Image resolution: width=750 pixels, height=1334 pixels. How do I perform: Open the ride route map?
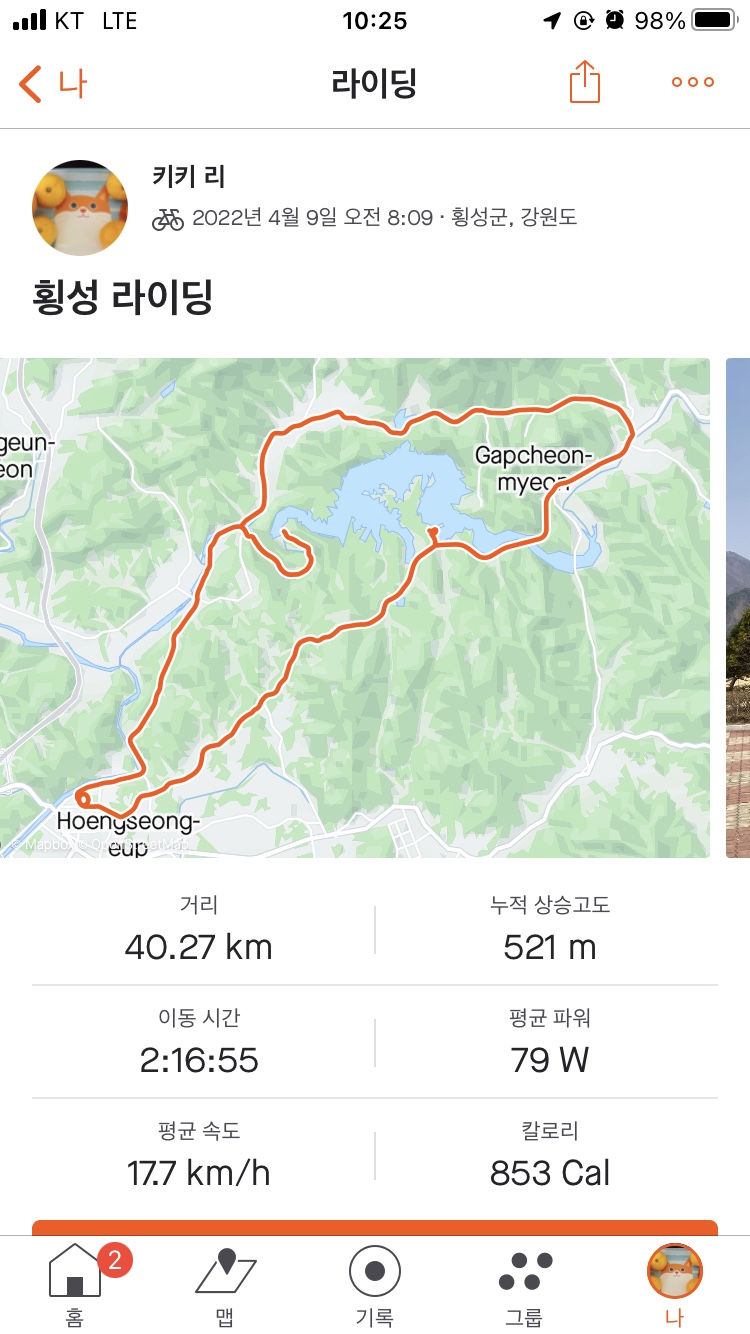click(355, 607)
